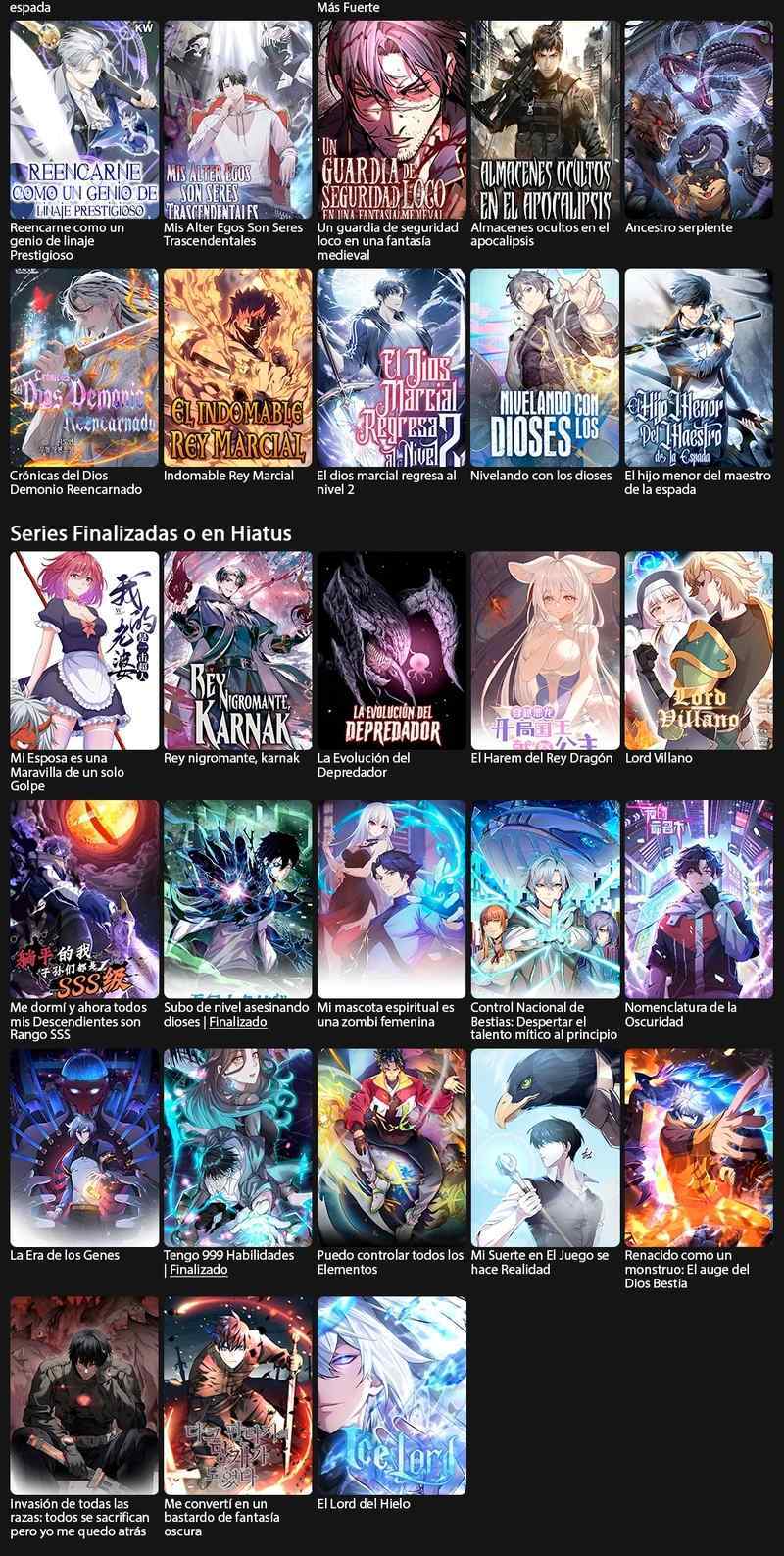Open Crónicas del Dios Demonio Reencarnado
The width and height of the screenshot is (784, 1556).
click(83, 368)
